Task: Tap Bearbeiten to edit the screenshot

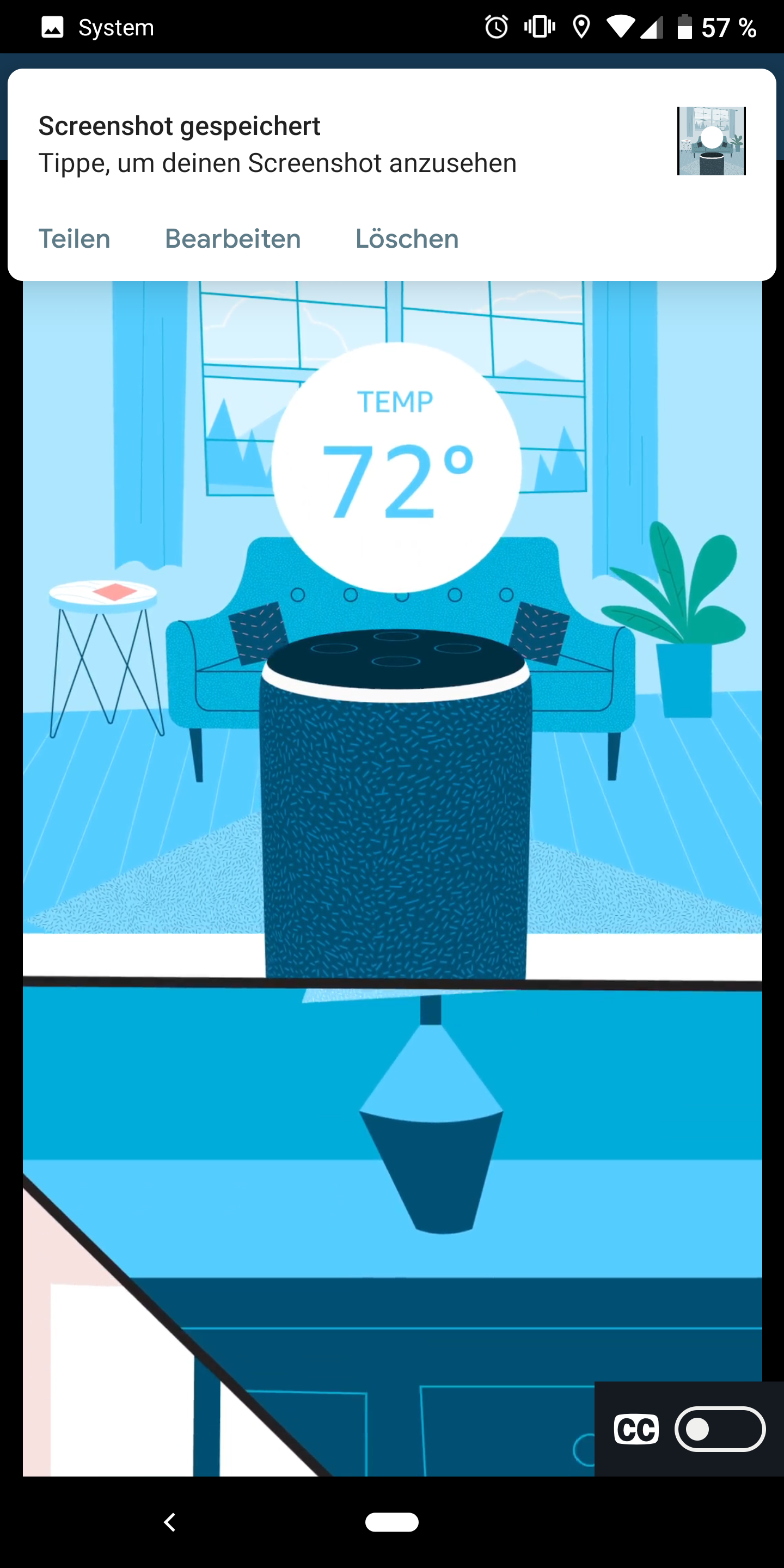Action: click(x=232, y=238)
